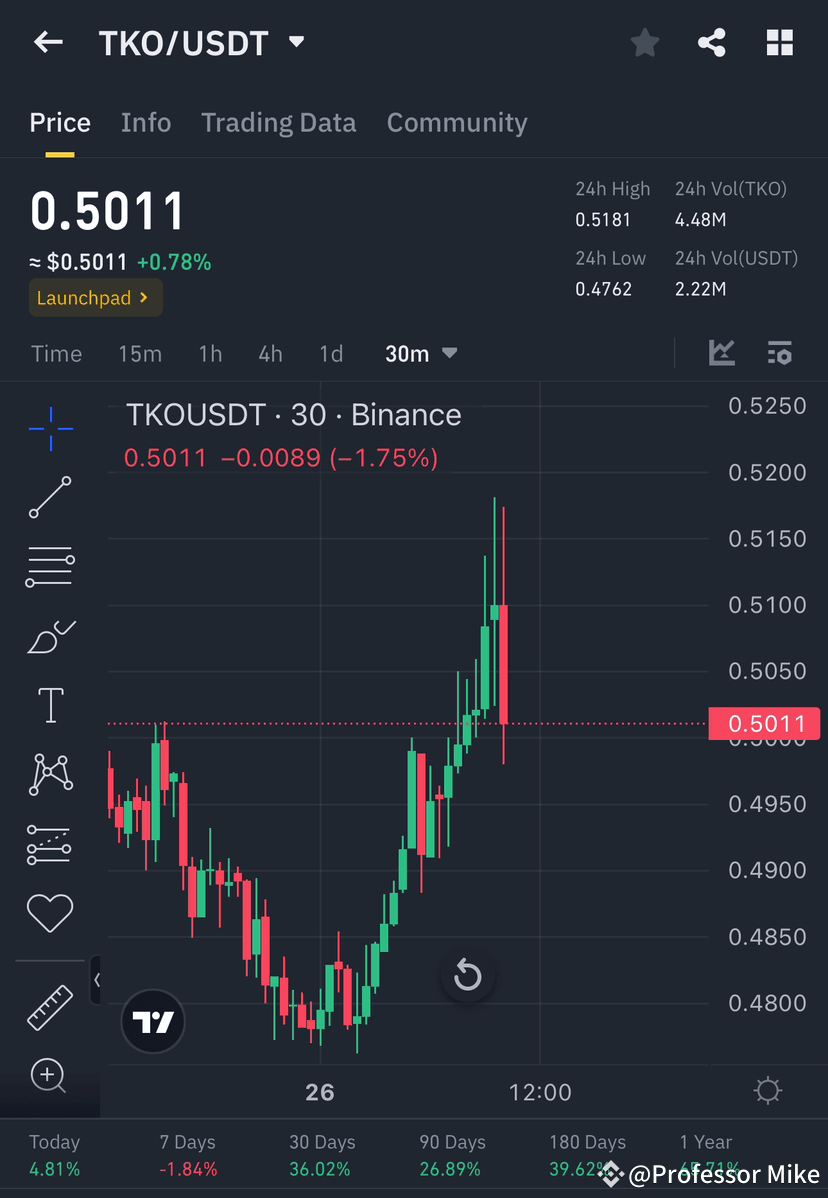Viewport: 828px width, 1198px height.
Task: Collapse the drawing tools sidebar
Action: coord(97,980)
